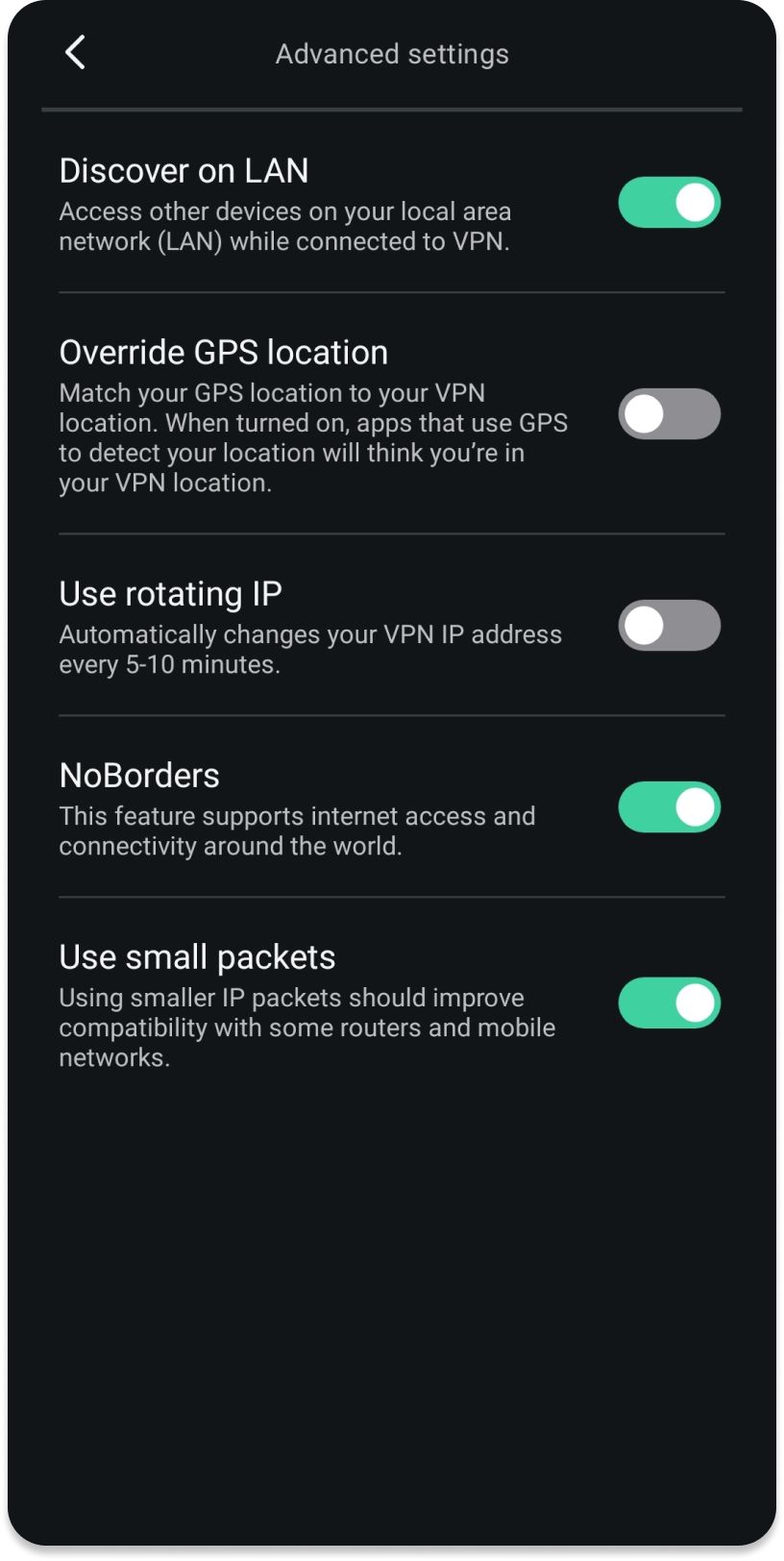Switch on Use rotating IP
Image resolution: width=784 pixels, height=1561 pixels.
tap(669, 626)
